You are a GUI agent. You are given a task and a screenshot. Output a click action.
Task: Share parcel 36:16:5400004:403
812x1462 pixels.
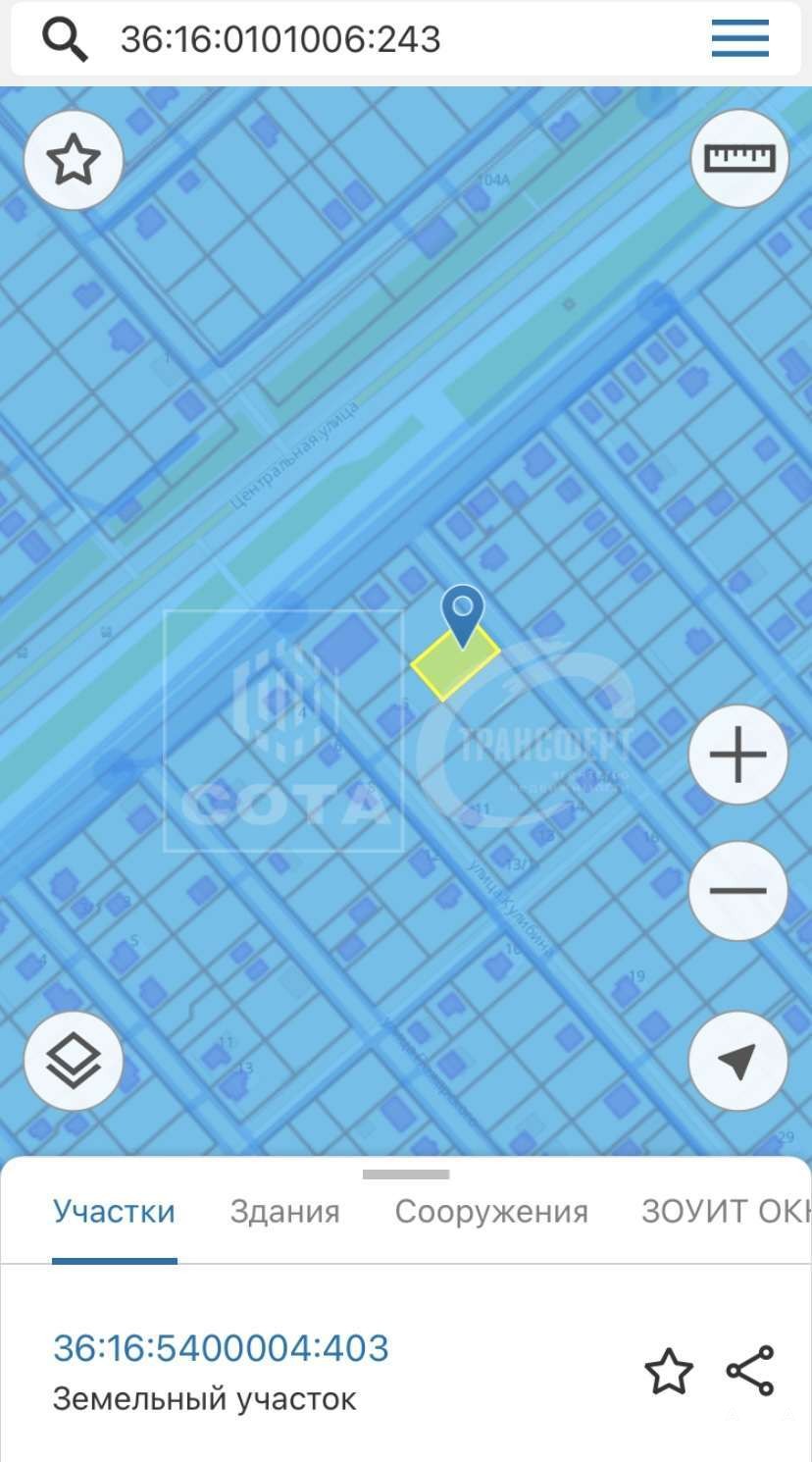pyautogui.click(x=750, y=1371)
